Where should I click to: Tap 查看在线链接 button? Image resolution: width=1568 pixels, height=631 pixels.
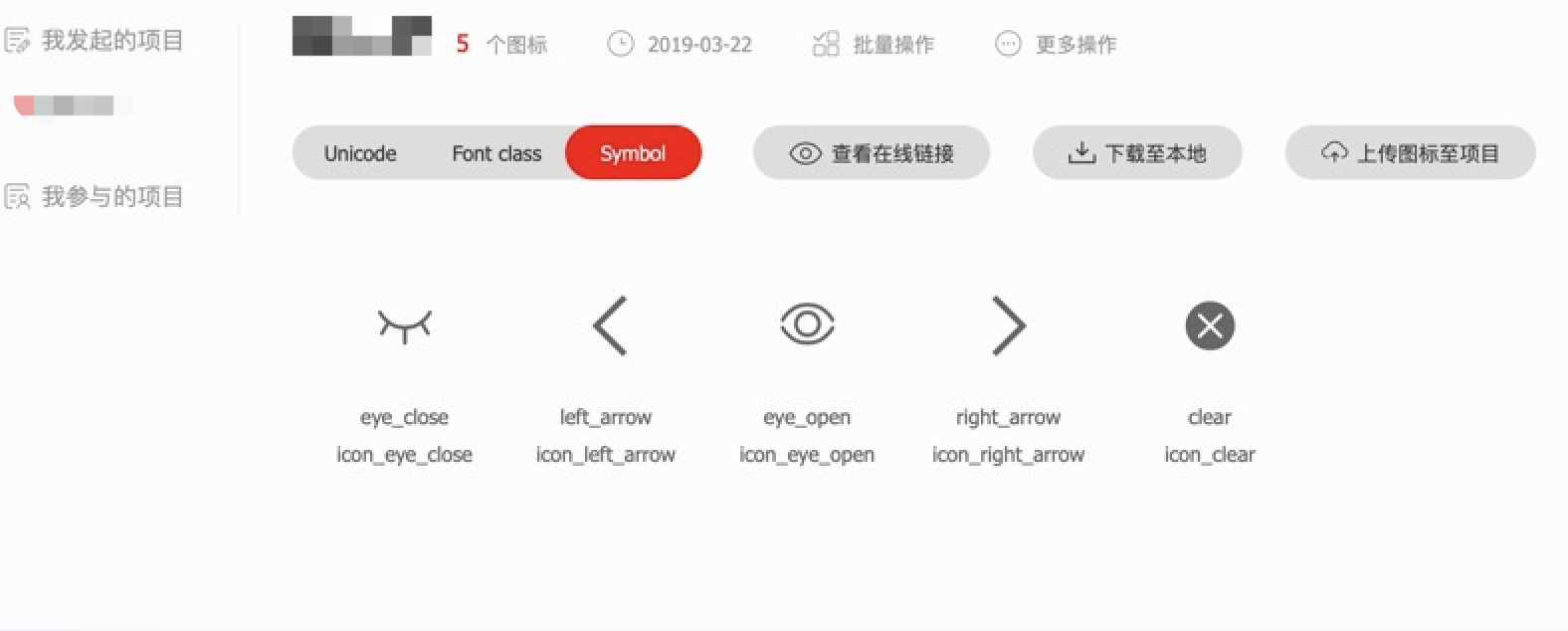872,153
